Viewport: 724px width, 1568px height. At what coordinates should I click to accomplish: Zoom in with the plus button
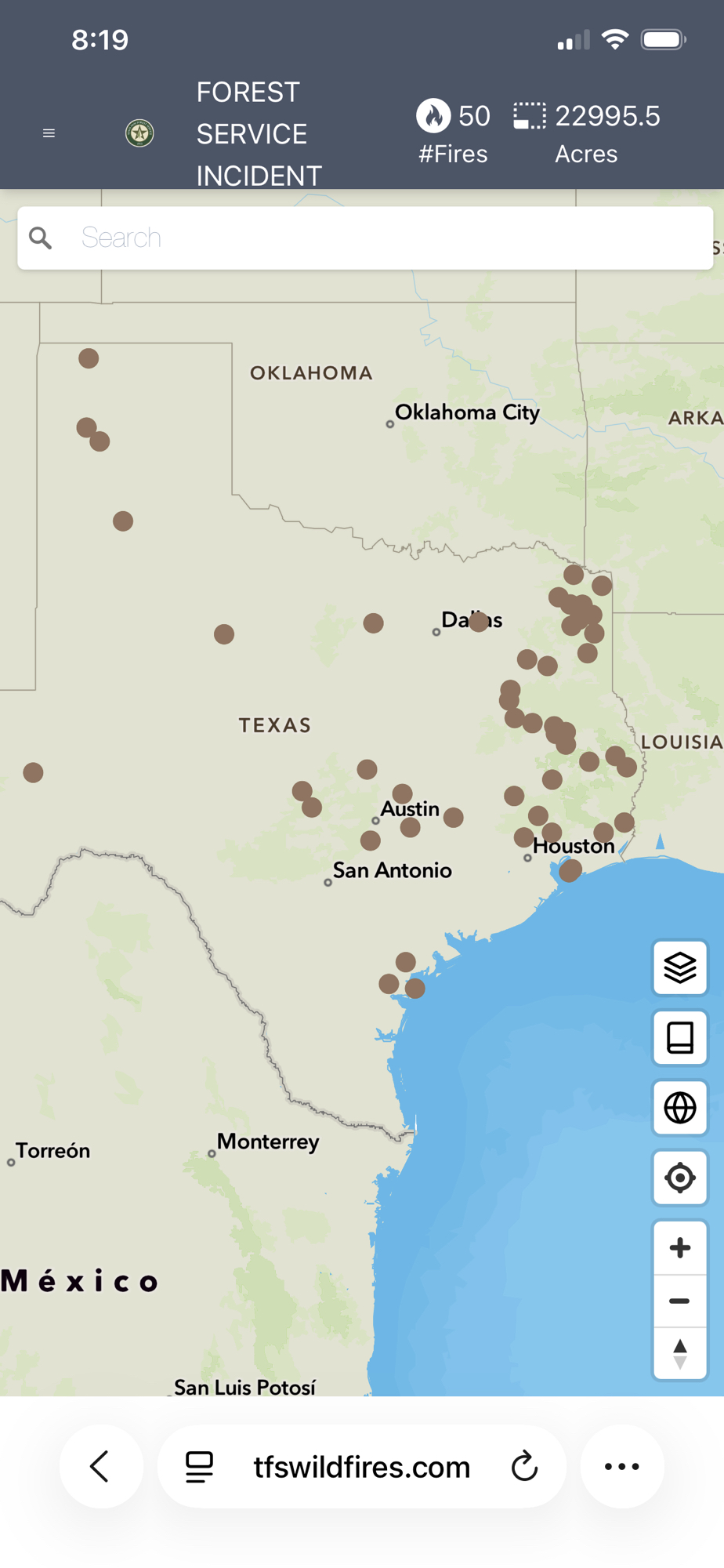pos(679,1247)
